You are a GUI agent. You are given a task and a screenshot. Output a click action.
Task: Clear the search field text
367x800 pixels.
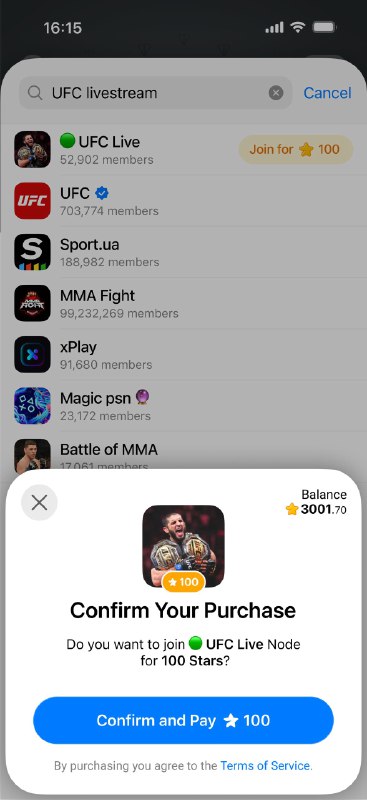(x=276, y=93)
